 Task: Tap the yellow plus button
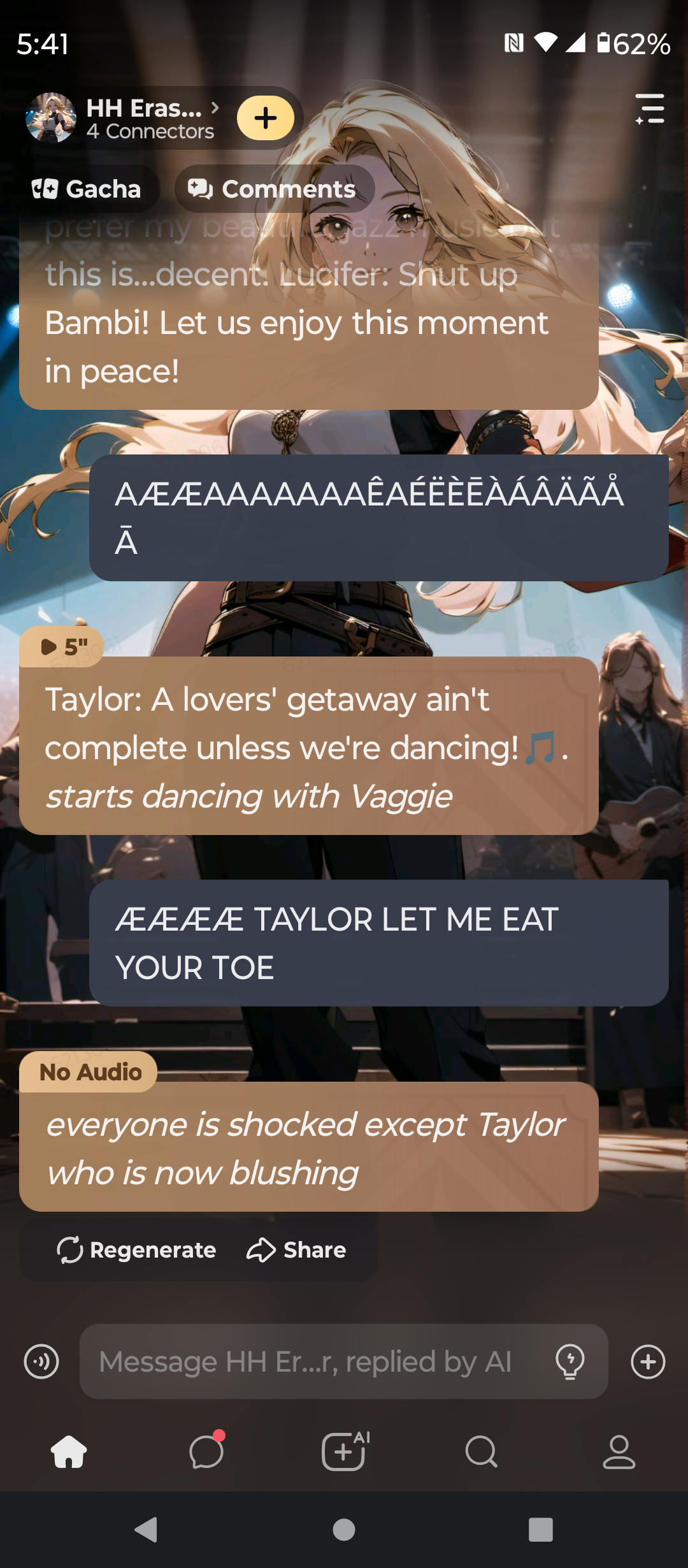(x=266, y=118)
